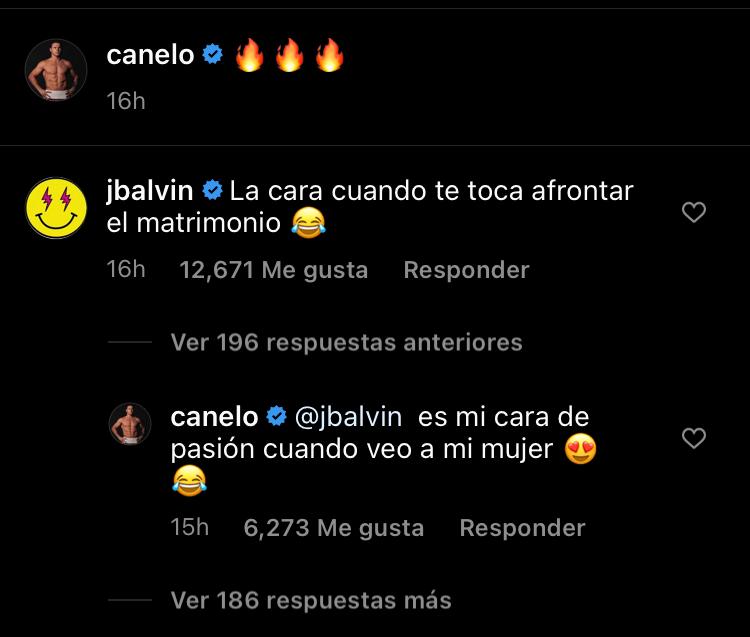Tap Responder under jbalvin's comment
This screenshot has width=750, height=637.
click(x=466, y=270)
